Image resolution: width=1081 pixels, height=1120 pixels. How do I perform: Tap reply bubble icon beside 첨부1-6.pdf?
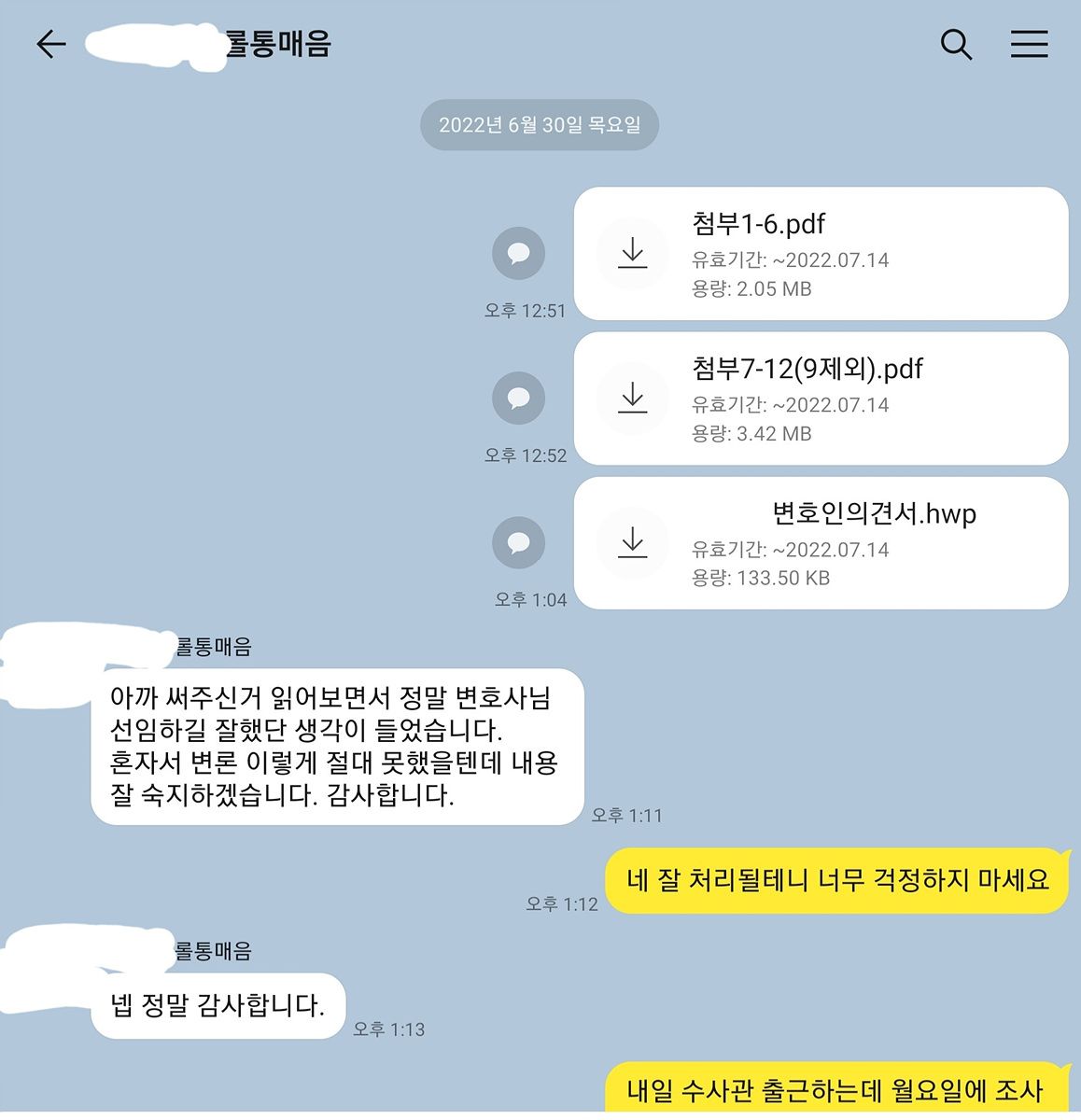point(518,253)
